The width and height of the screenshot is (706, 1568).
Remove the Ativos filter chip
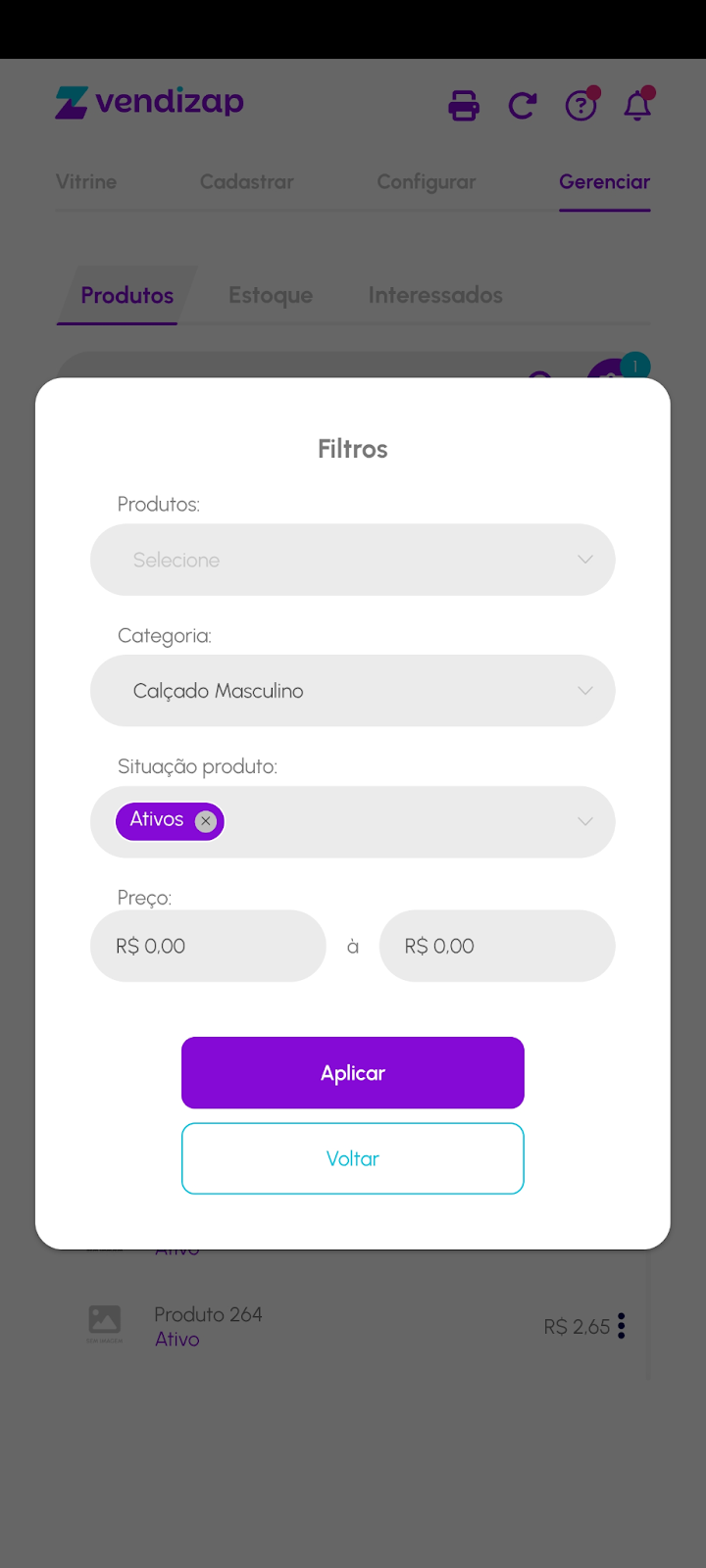coord(205,821)
